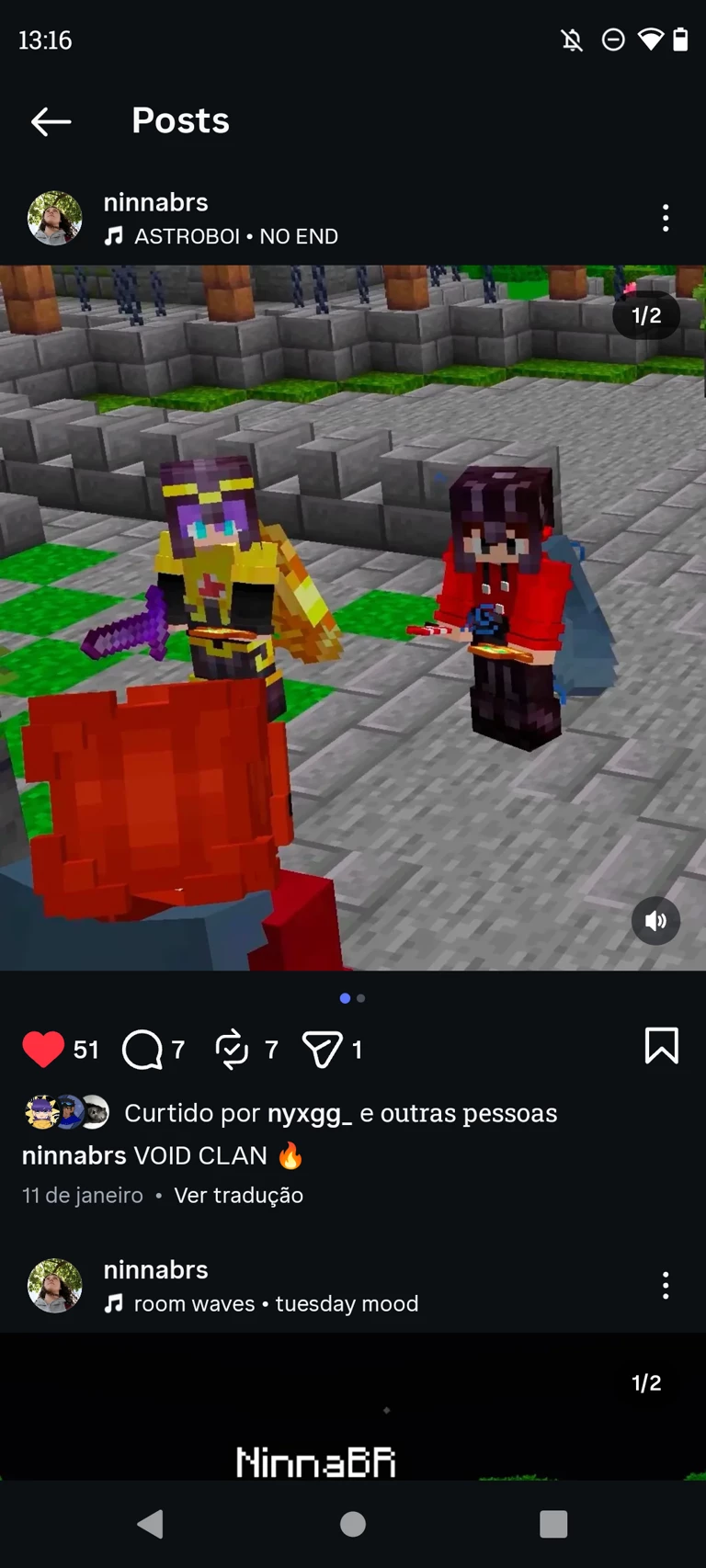The image size is (706, 1568).
Task: View who liked it via nyxgg_
Action: click(309, 1113)
